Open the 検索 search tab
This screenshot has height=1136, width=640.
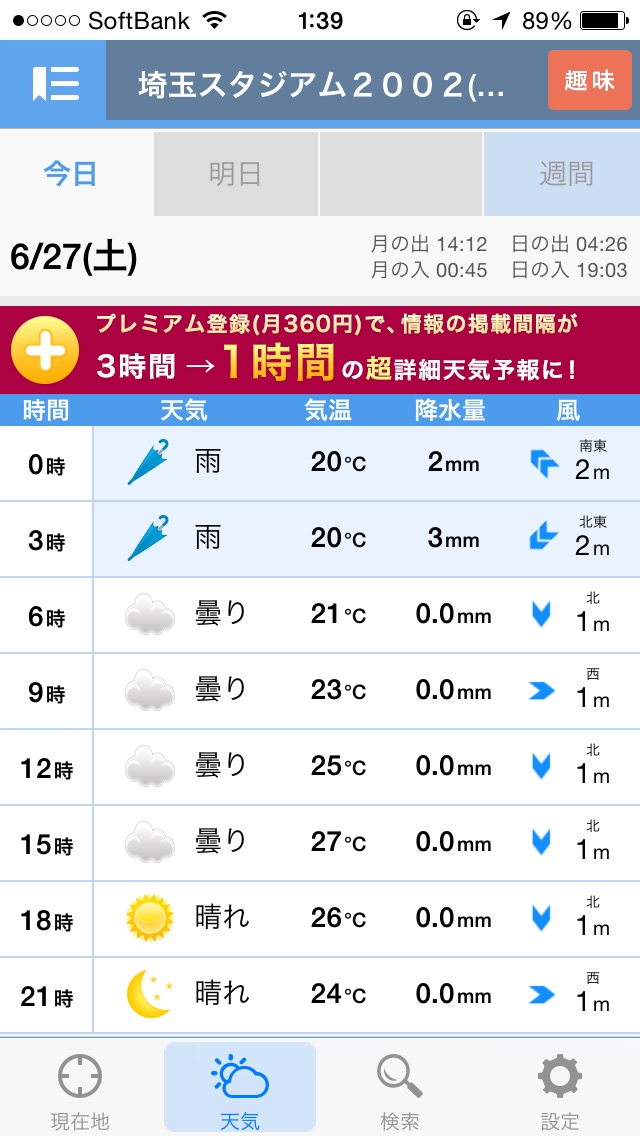click(399, 1090)
